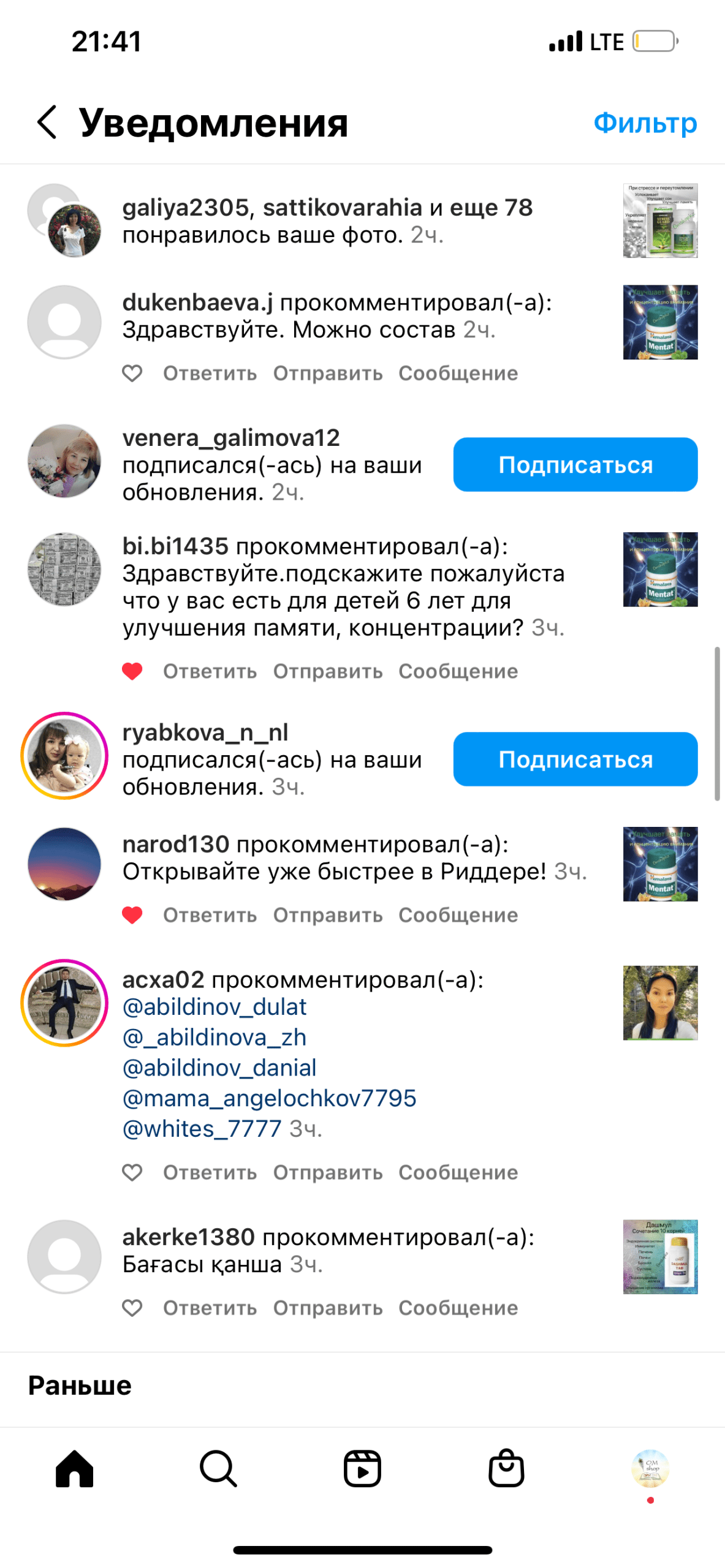Viewport: 725px width, 1568px height.
Task: Open the liked photo from galiya2305
Action: pyautogui.click(x=660, y=221)
